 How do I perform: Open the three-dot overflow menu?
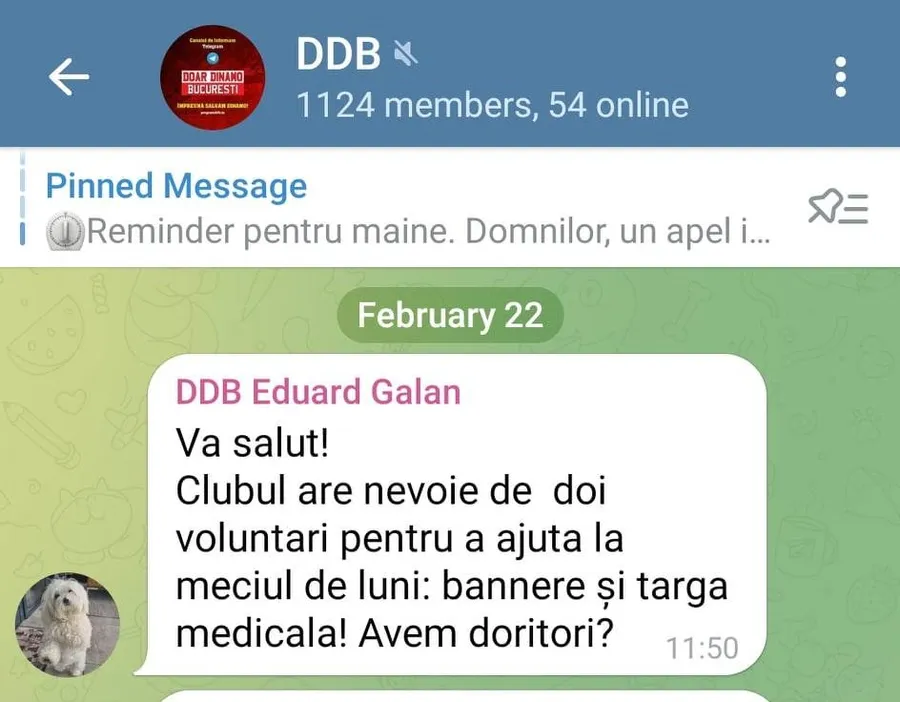click(841, 77)
